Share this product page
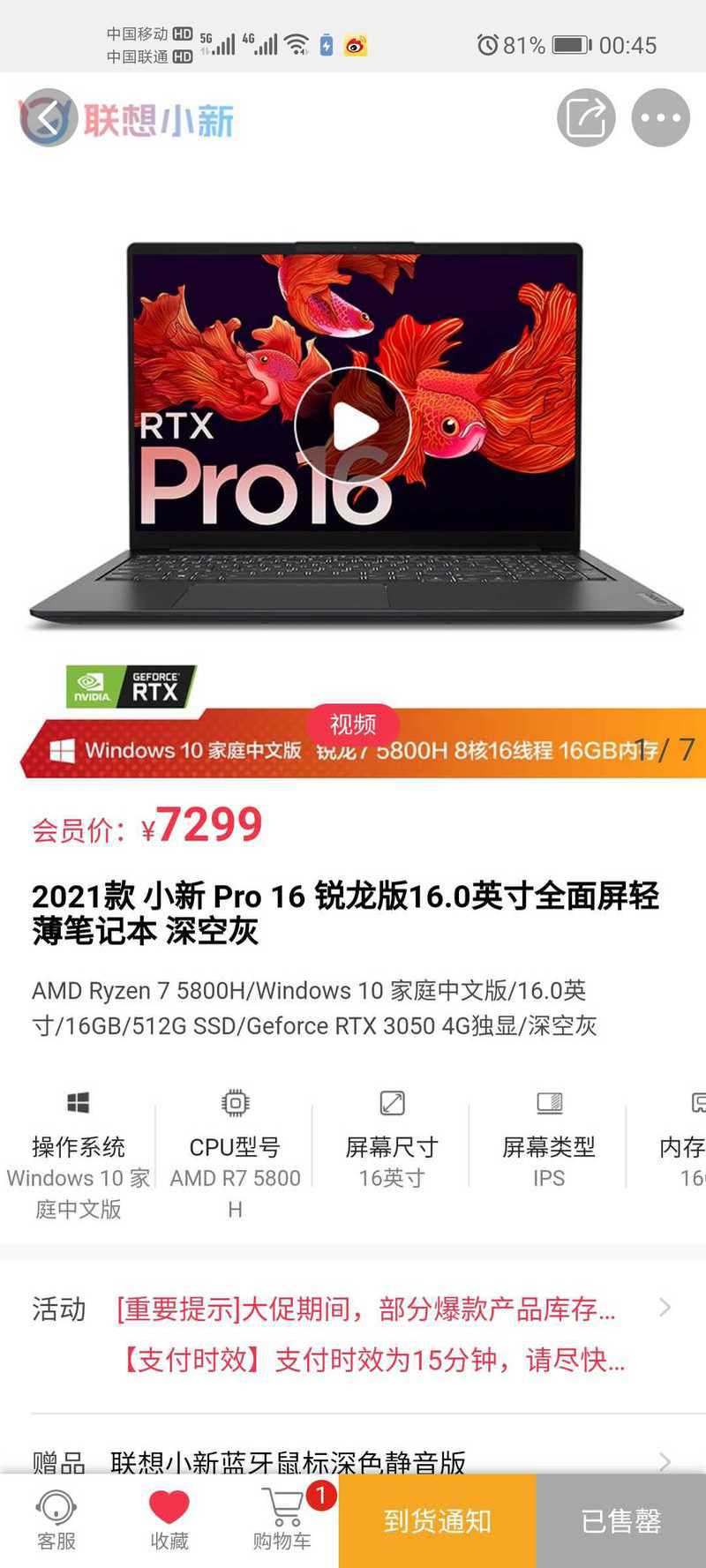706x1568 pixels. [x=586, y=117]
